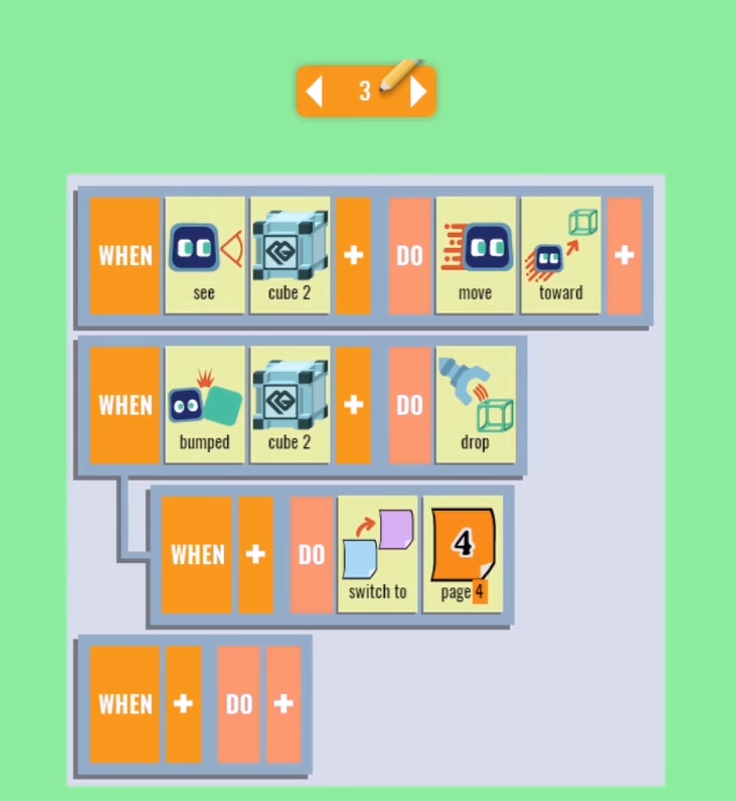This screenshot has width=736, height=801.
Task: Add a WHEN tile after 'bumped cube 2'
Action: coord(353,405)
